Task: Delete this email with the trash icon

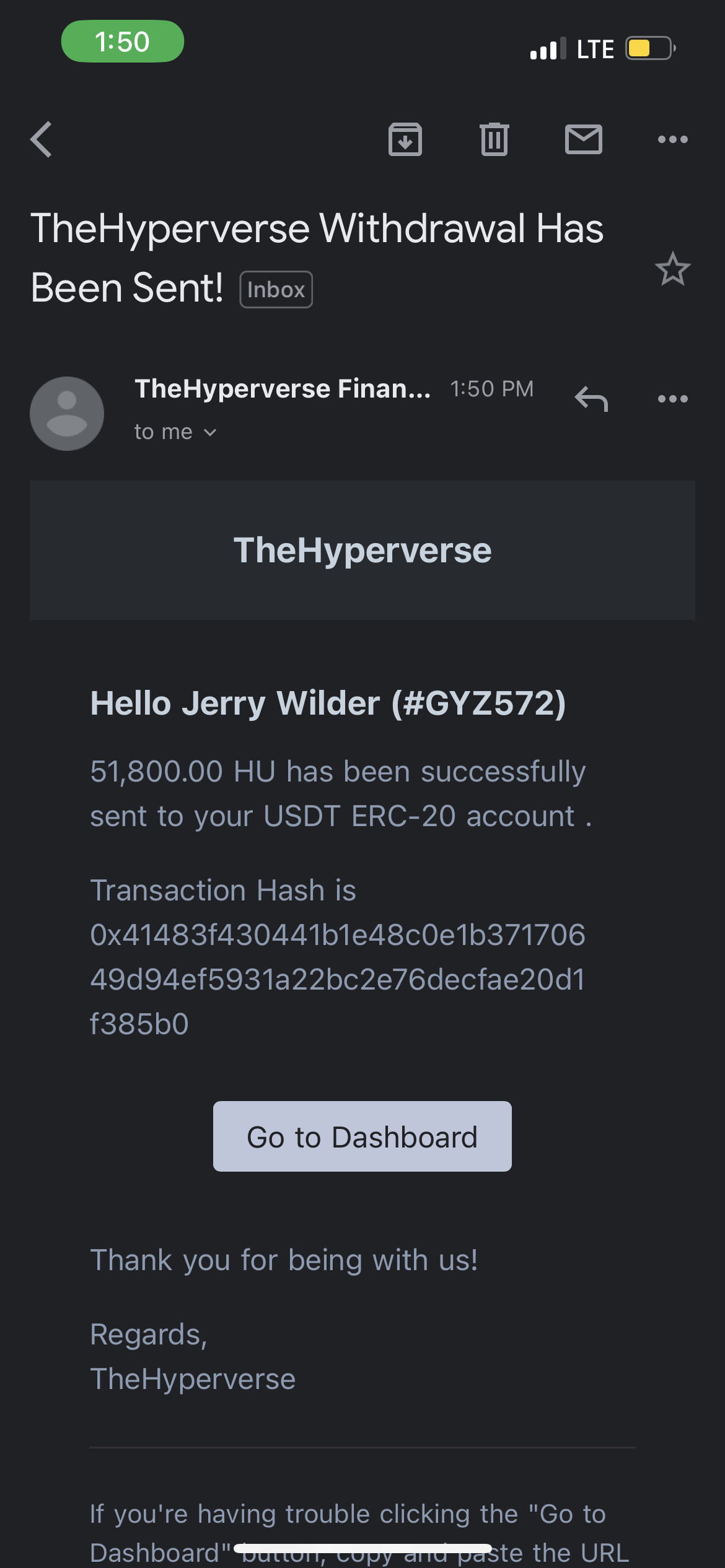Action: (494, 139)
